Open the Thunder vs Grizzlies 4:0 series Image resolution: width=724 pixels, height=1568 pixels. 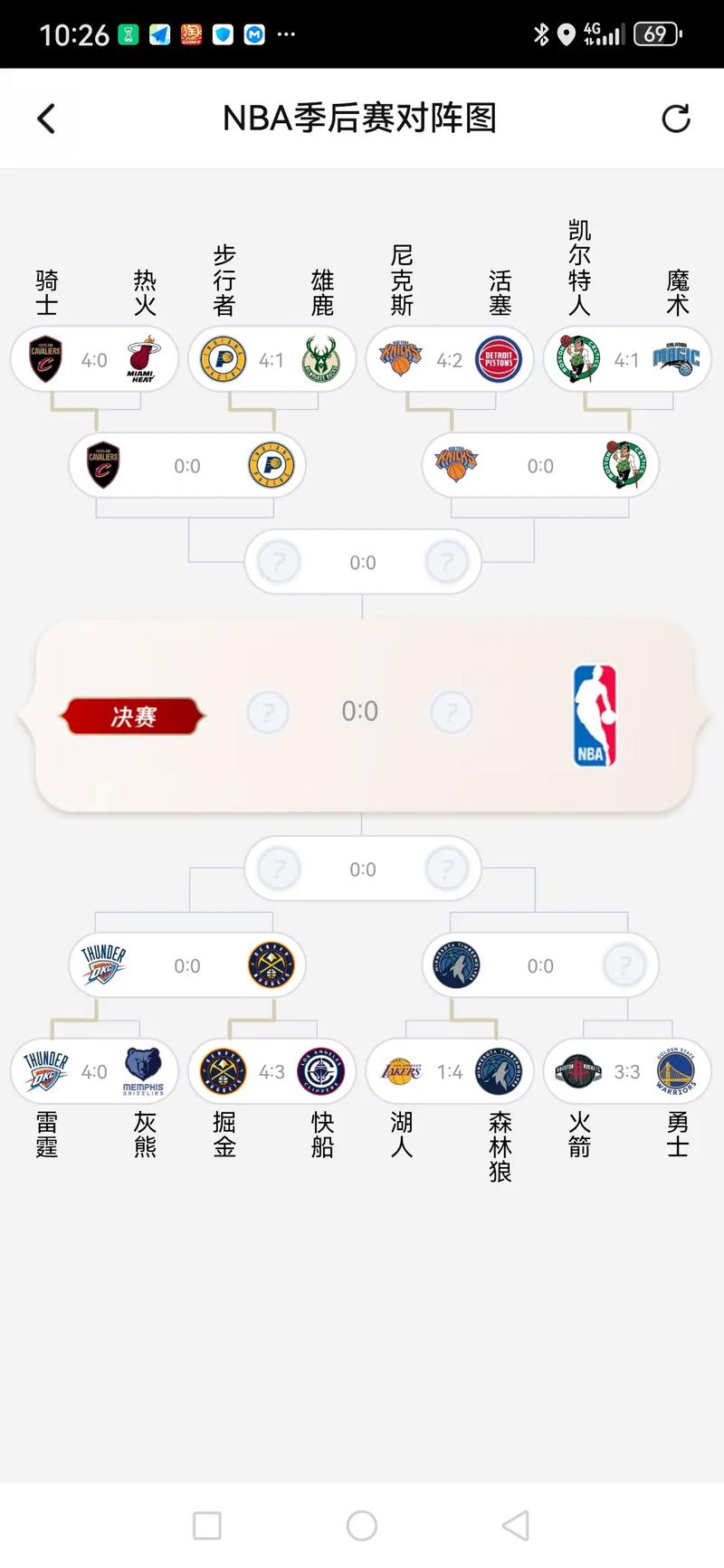pyautogui.click(x=94, y=1071)
